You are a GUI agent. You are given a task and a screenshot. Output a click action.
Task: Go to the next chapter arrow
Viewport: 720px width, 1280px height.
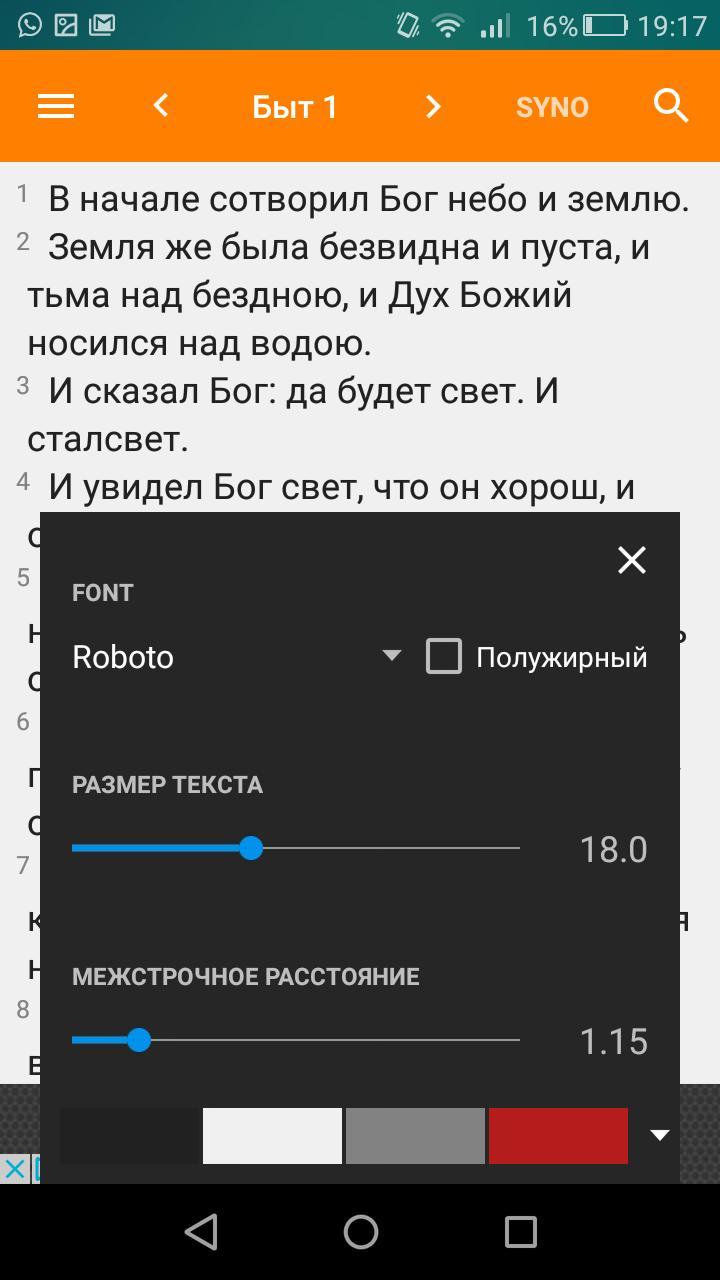click(x=433, y=106)
